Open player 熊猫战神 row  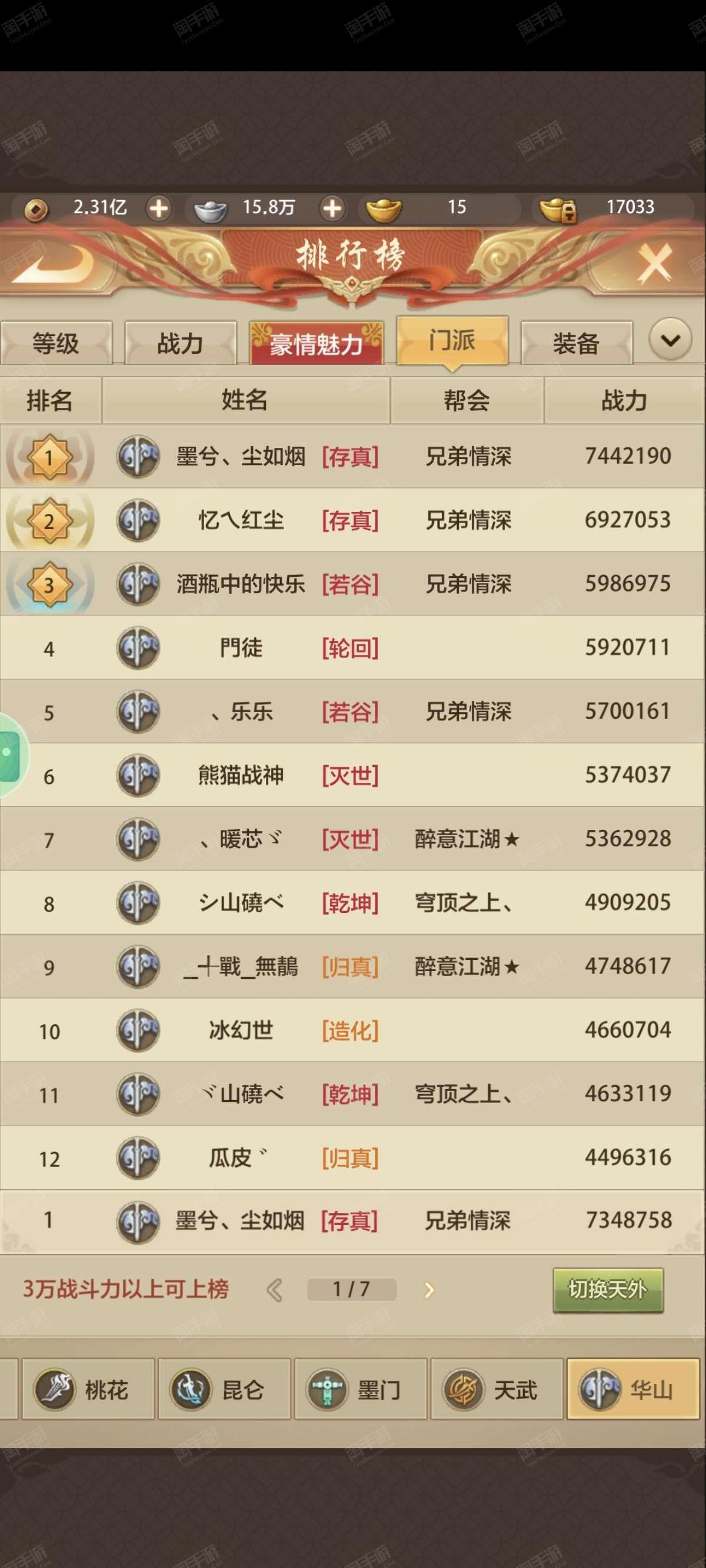[352, 775]
